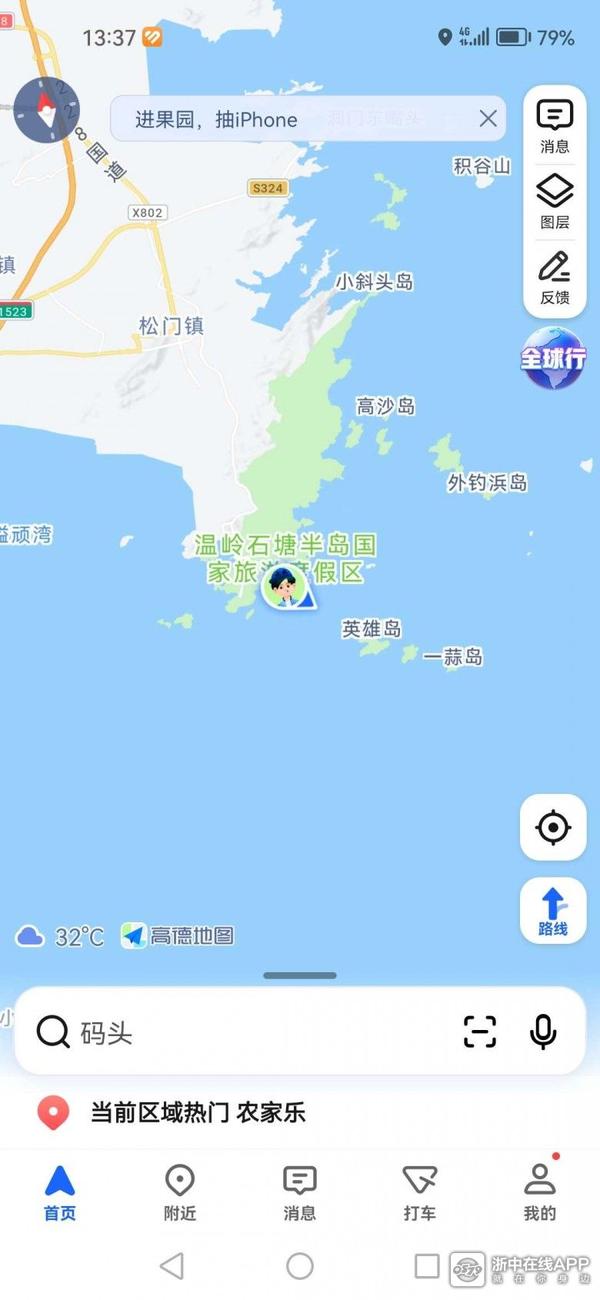Open the 全球行 globe button
The width and height of the screenshot is (600, 1300).
(553, 358)
